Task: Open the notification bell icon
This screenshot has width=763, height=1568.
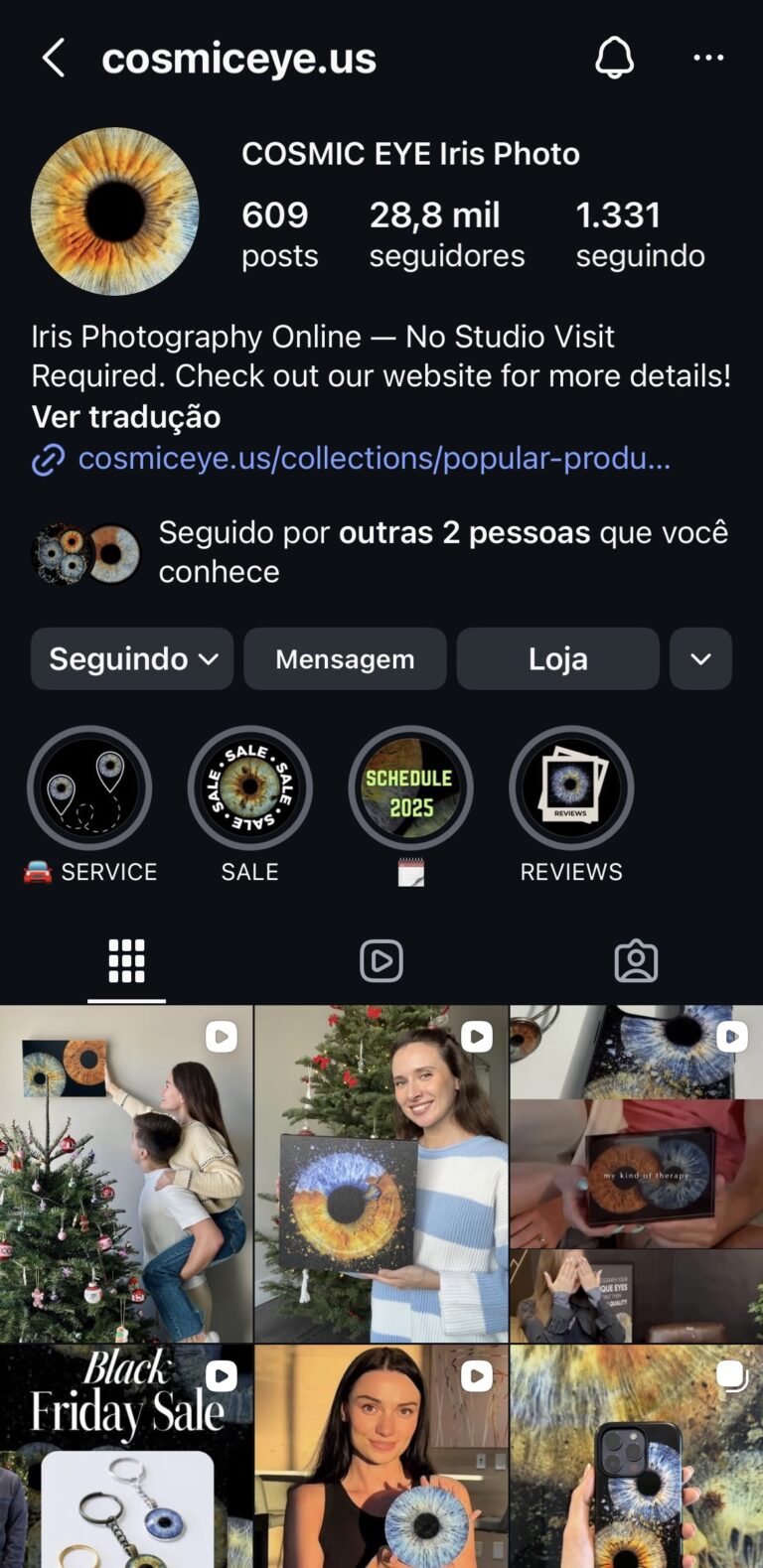Action: (x=614, y=57)
